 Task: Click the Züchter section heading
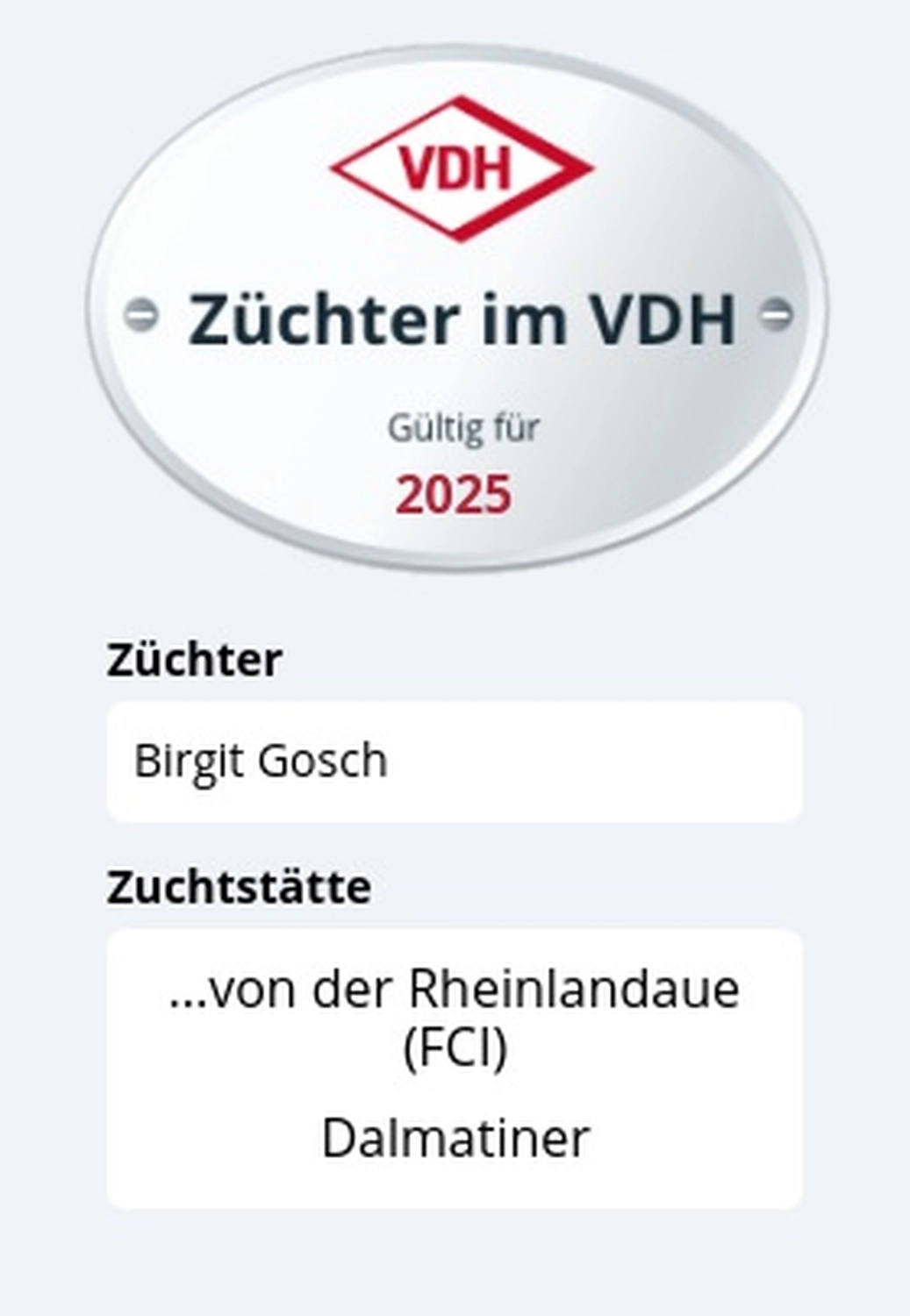195,661
